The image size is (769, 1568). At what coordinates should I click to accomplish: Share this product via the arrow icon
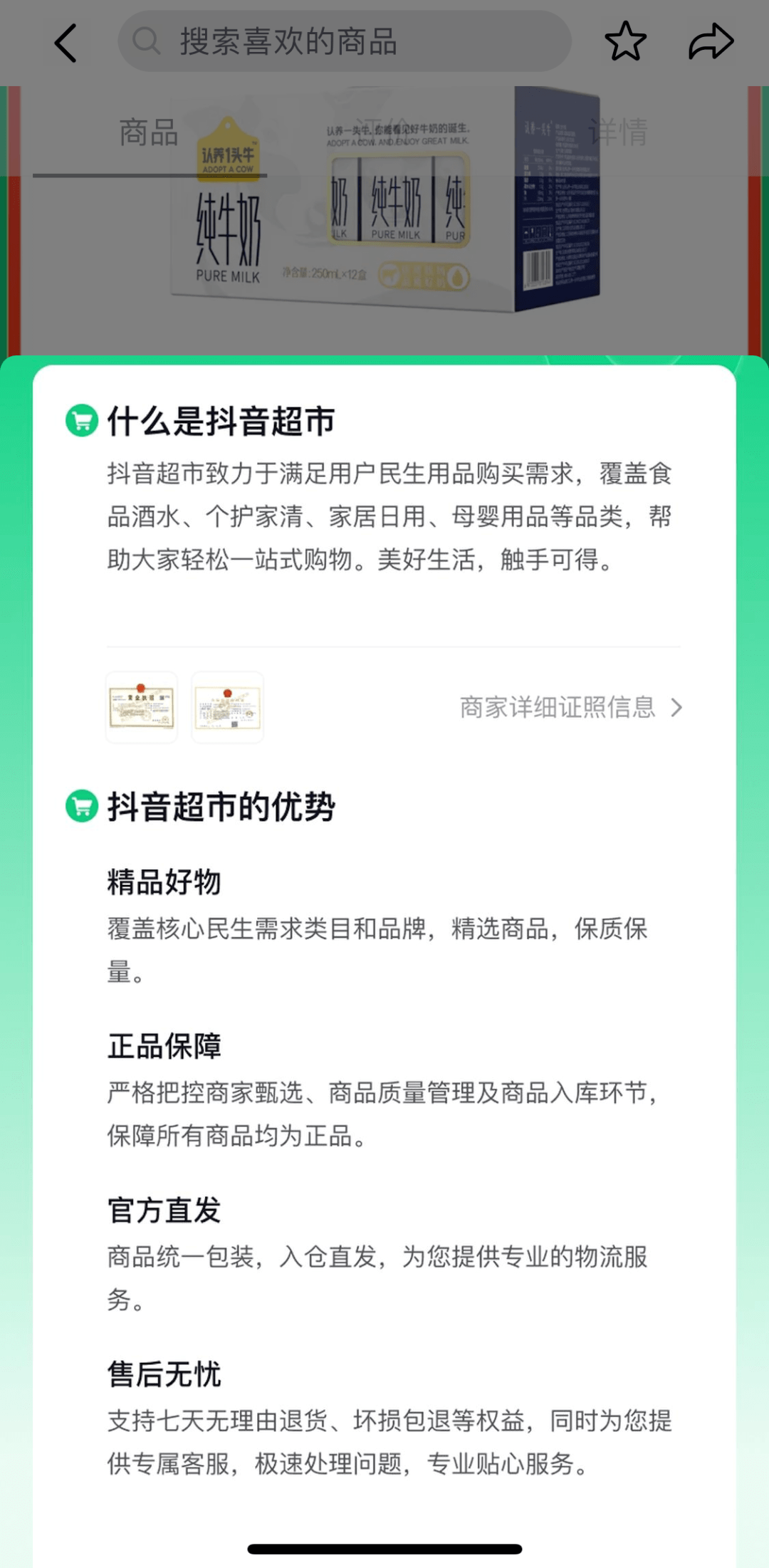coord(711,41)
